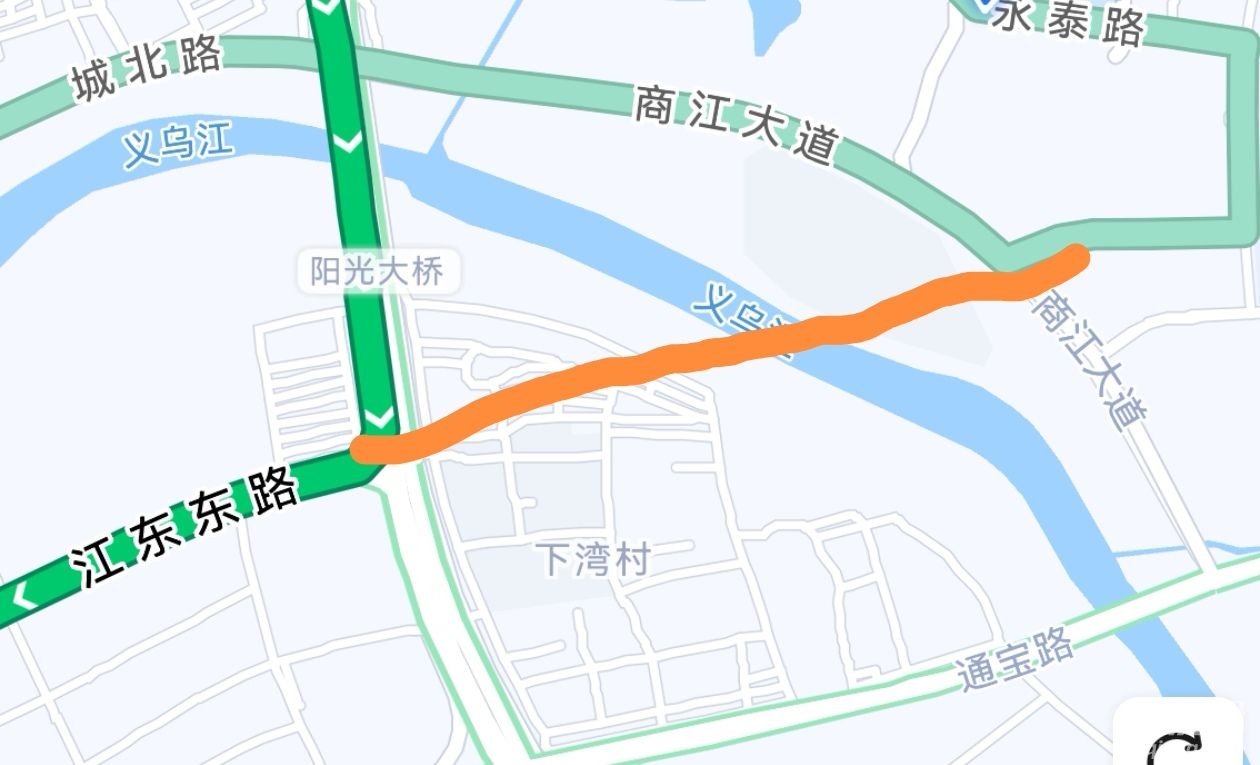The image size is (1260, 765).
Task: Select the 阳光大桥 bridge label on the map
Action: tap(377, 272)
